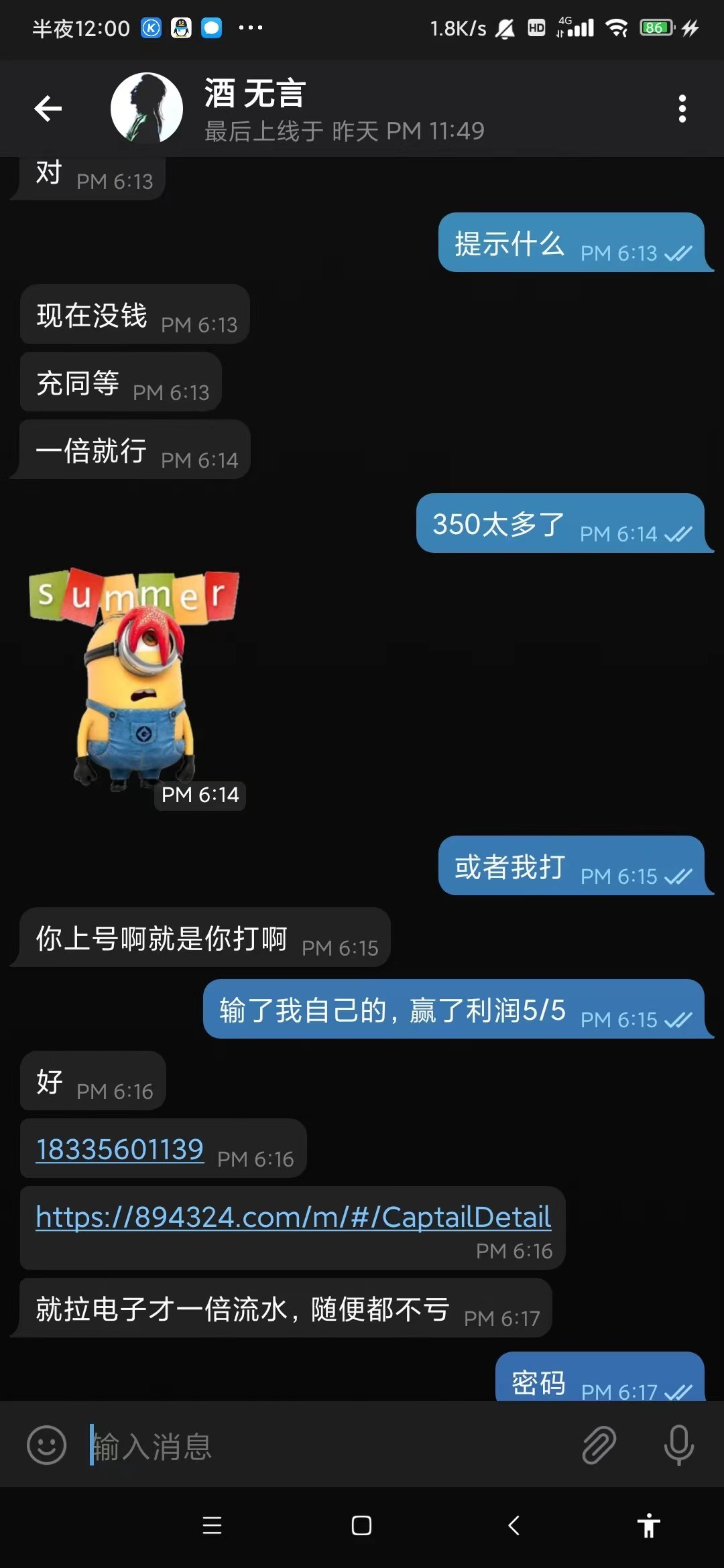Go to the system home screen
The image size is (724, 1568).
click(x=361, y=1526)
